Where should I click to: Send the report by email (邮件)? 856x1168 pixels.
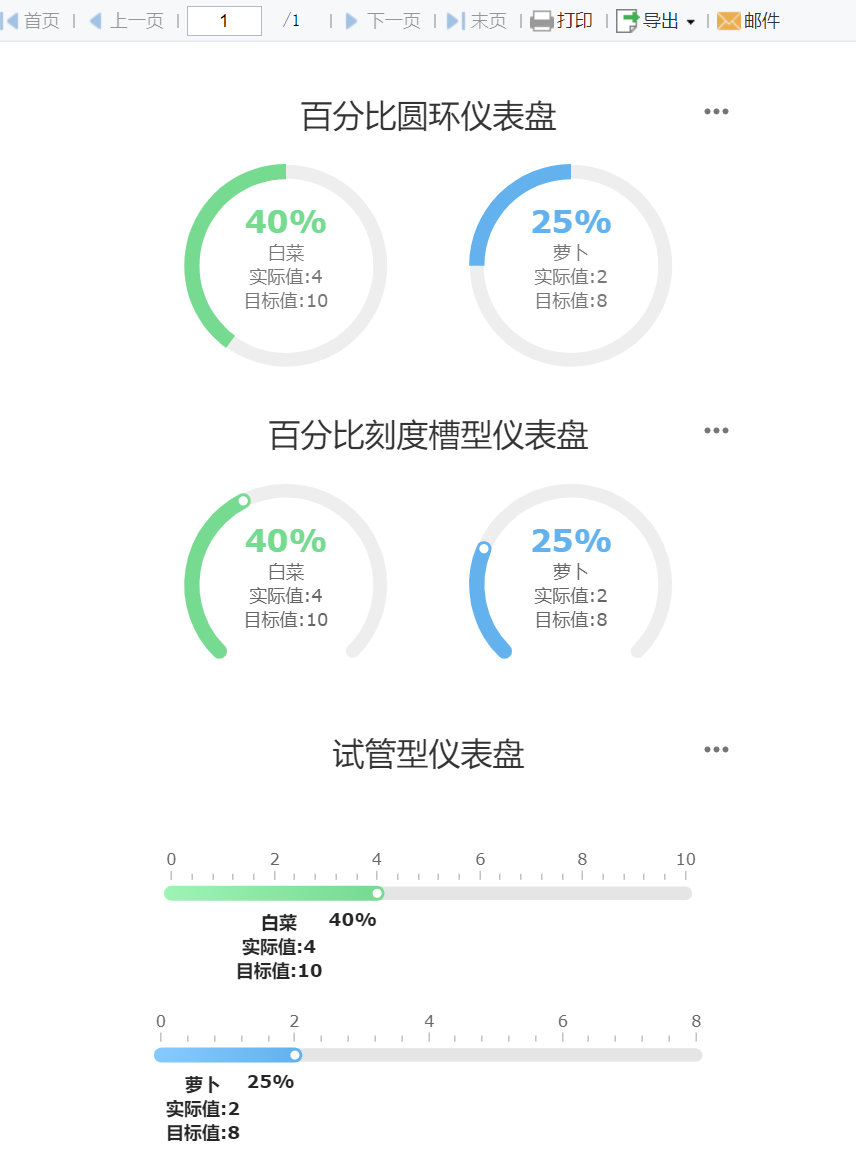749,21
